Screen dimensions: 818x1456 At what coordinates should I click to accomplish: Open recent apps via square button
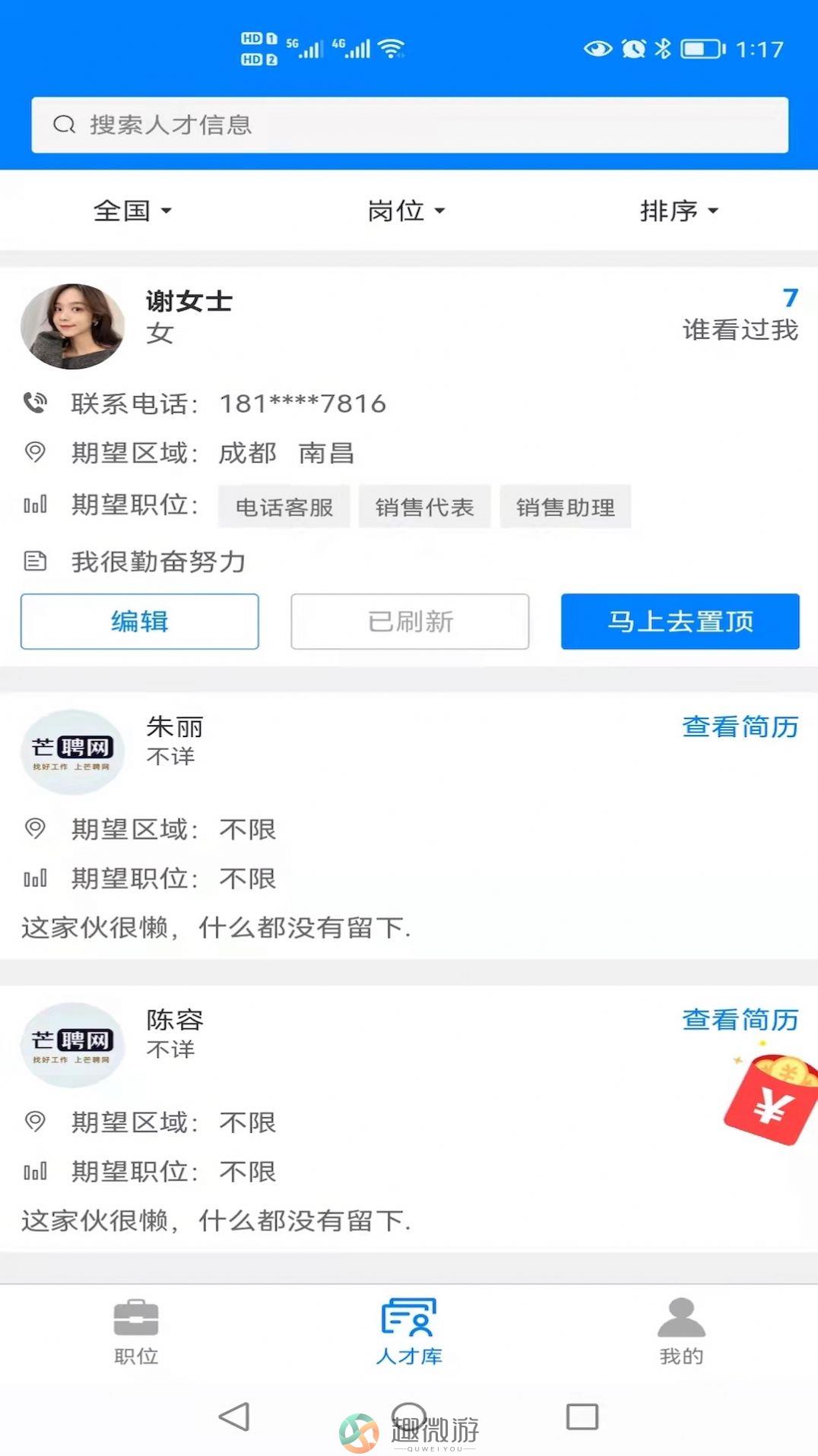[582, 1416]
